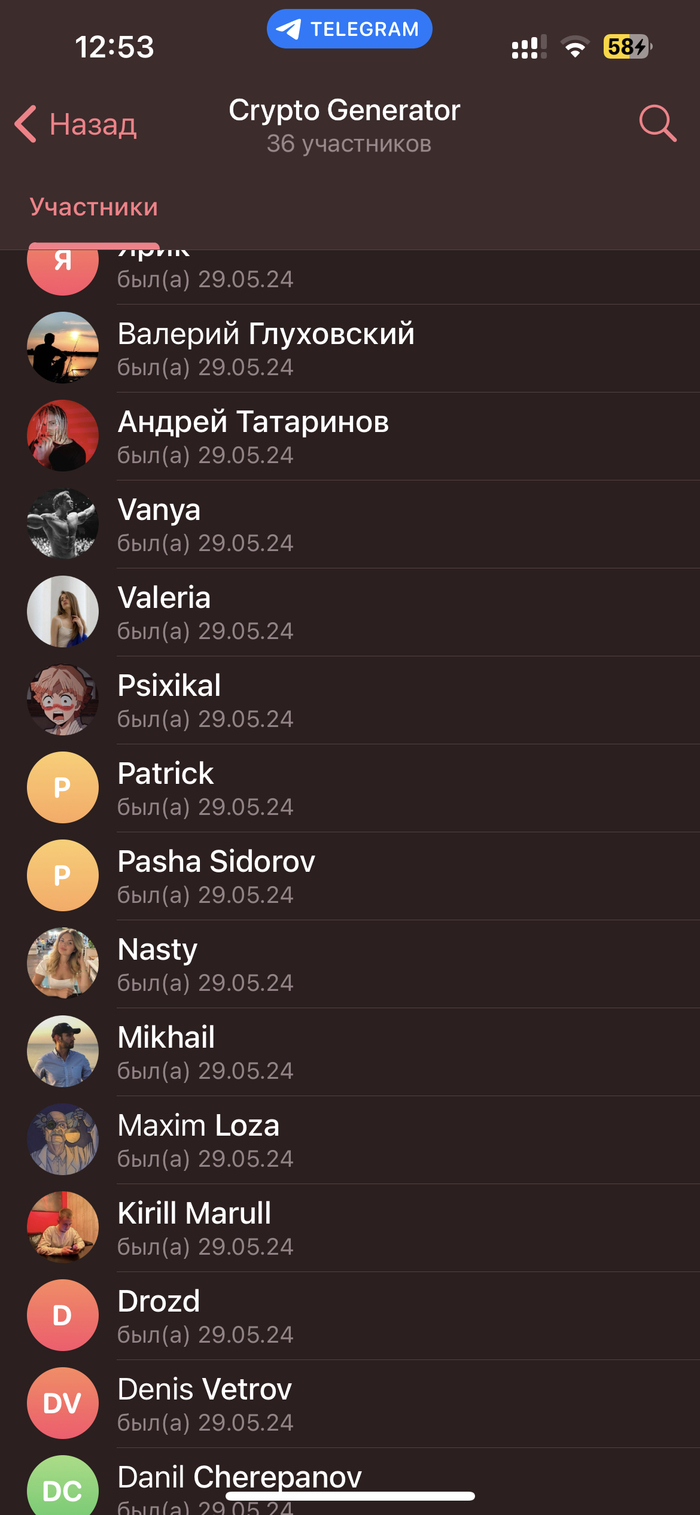Screen dimensions: 700x1515
Task: Go back with the Назад button
Action: [76, 125]
